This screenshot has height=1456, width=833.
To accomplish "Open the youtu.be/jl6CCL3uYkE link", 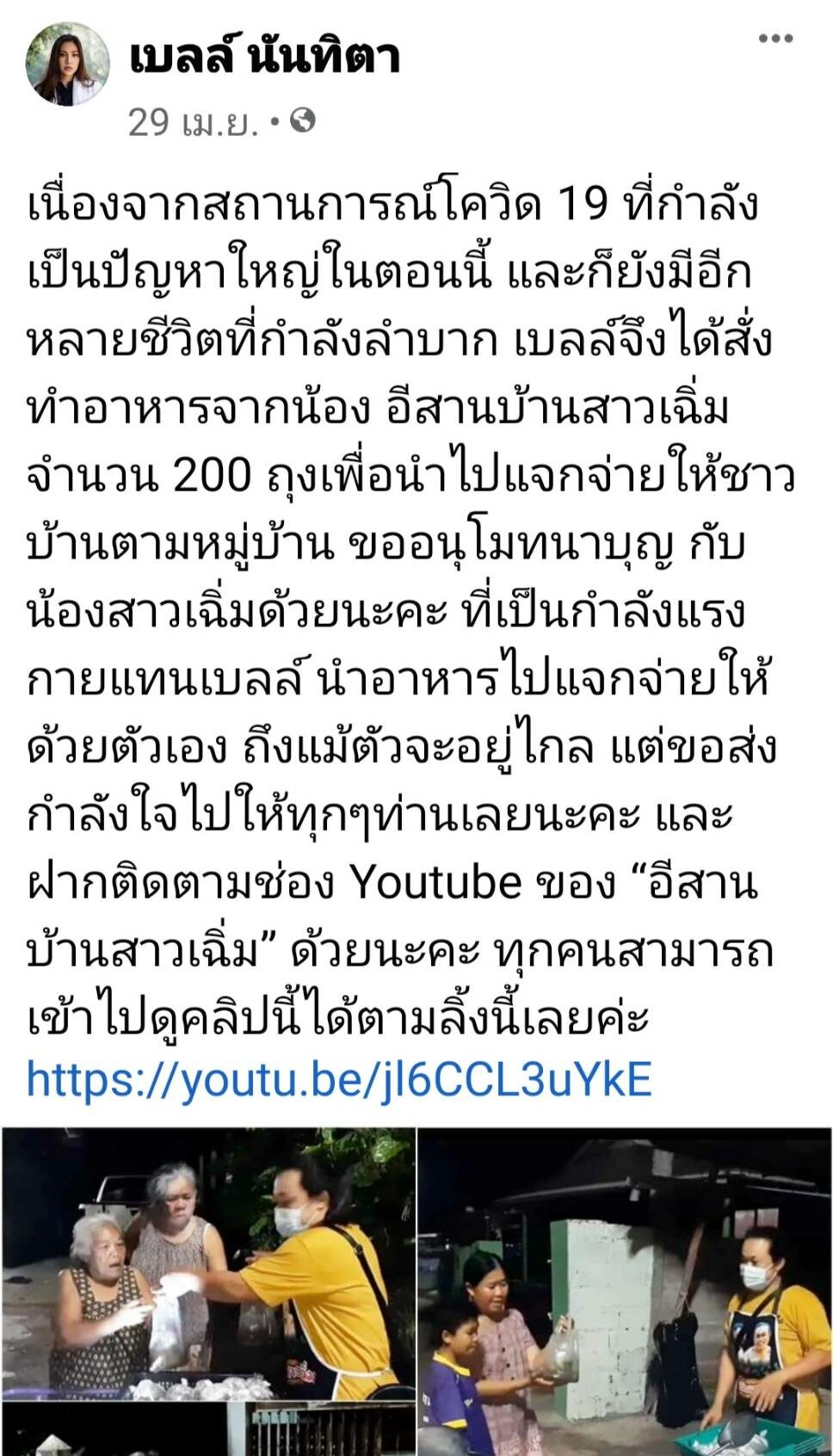I will pyautogui.click(x=339, y=1078).
